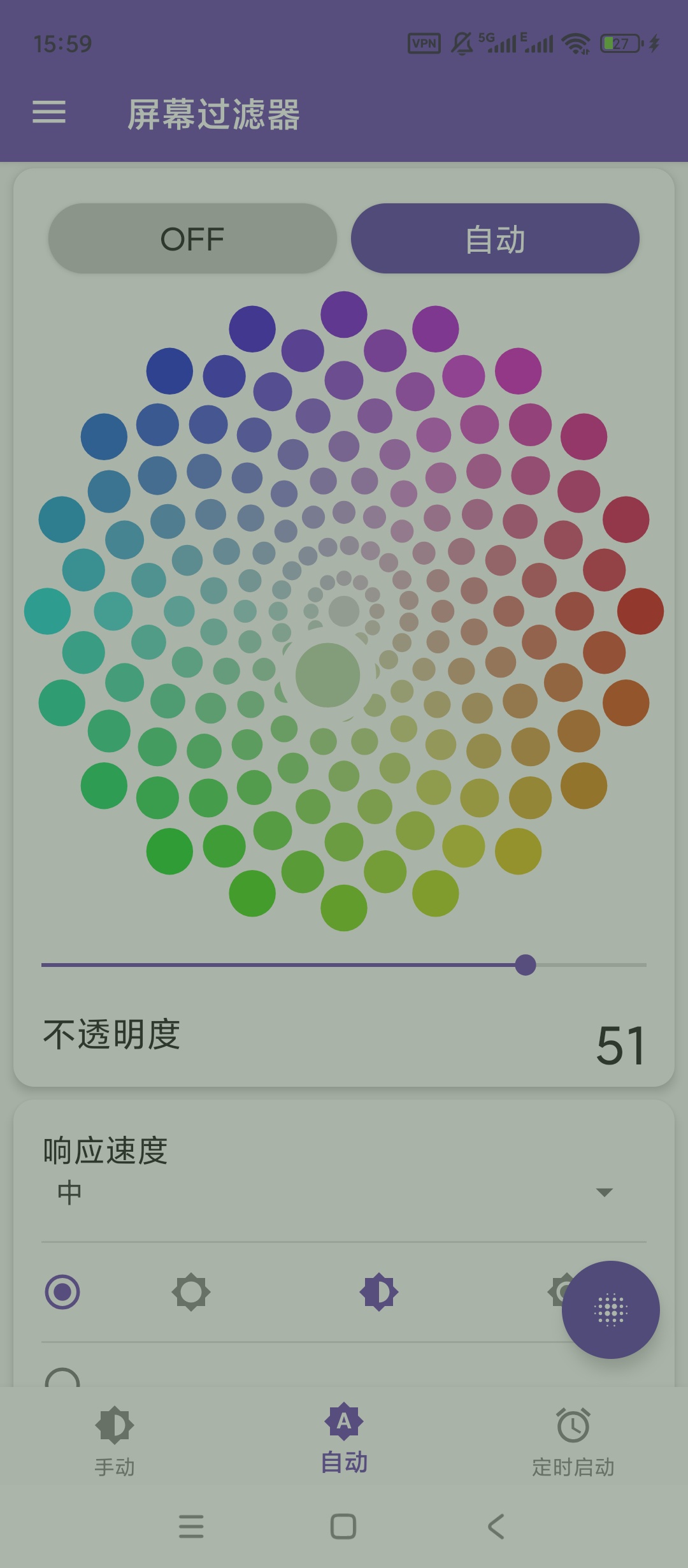Tap the dropdown arrow beside 中
688x1568 pixels.
(x=604, y=1192)
